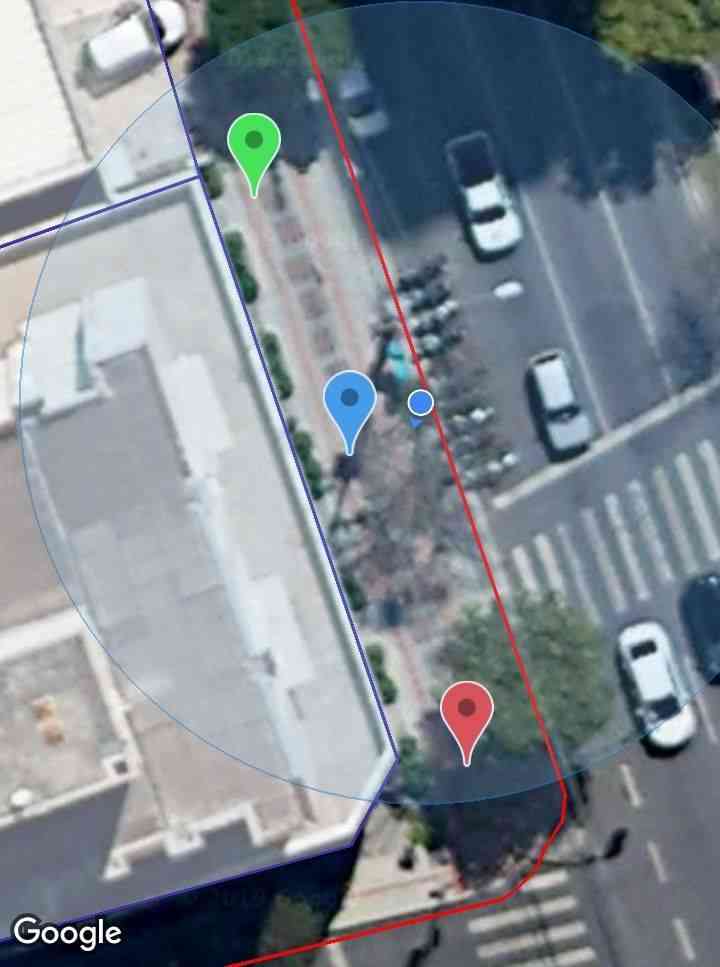Select the blue map pin marker
The height and width of the screenshot is (967, 720).
[350, 402]
